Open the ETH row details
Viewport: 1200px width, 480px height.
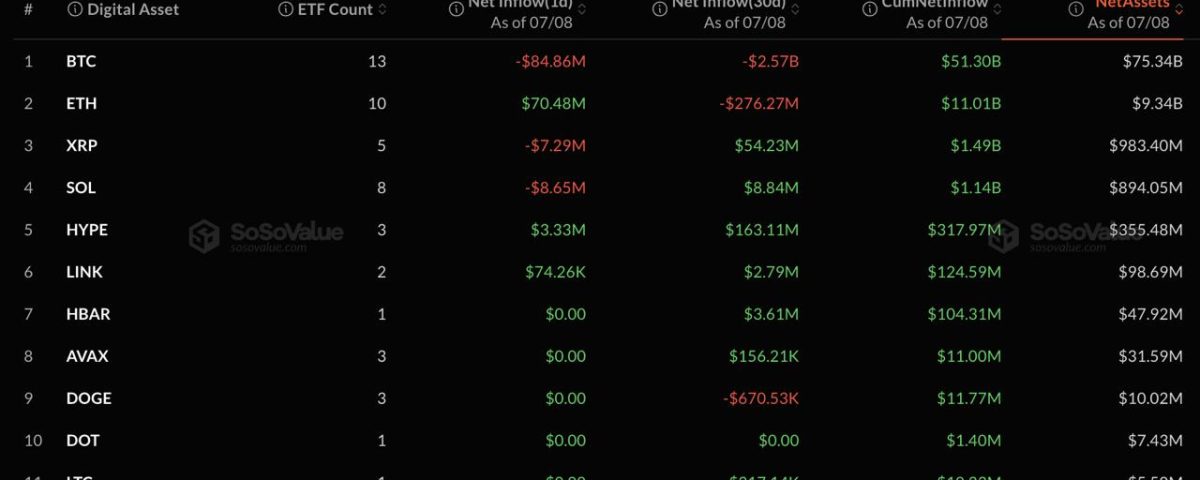coord(600,103)
